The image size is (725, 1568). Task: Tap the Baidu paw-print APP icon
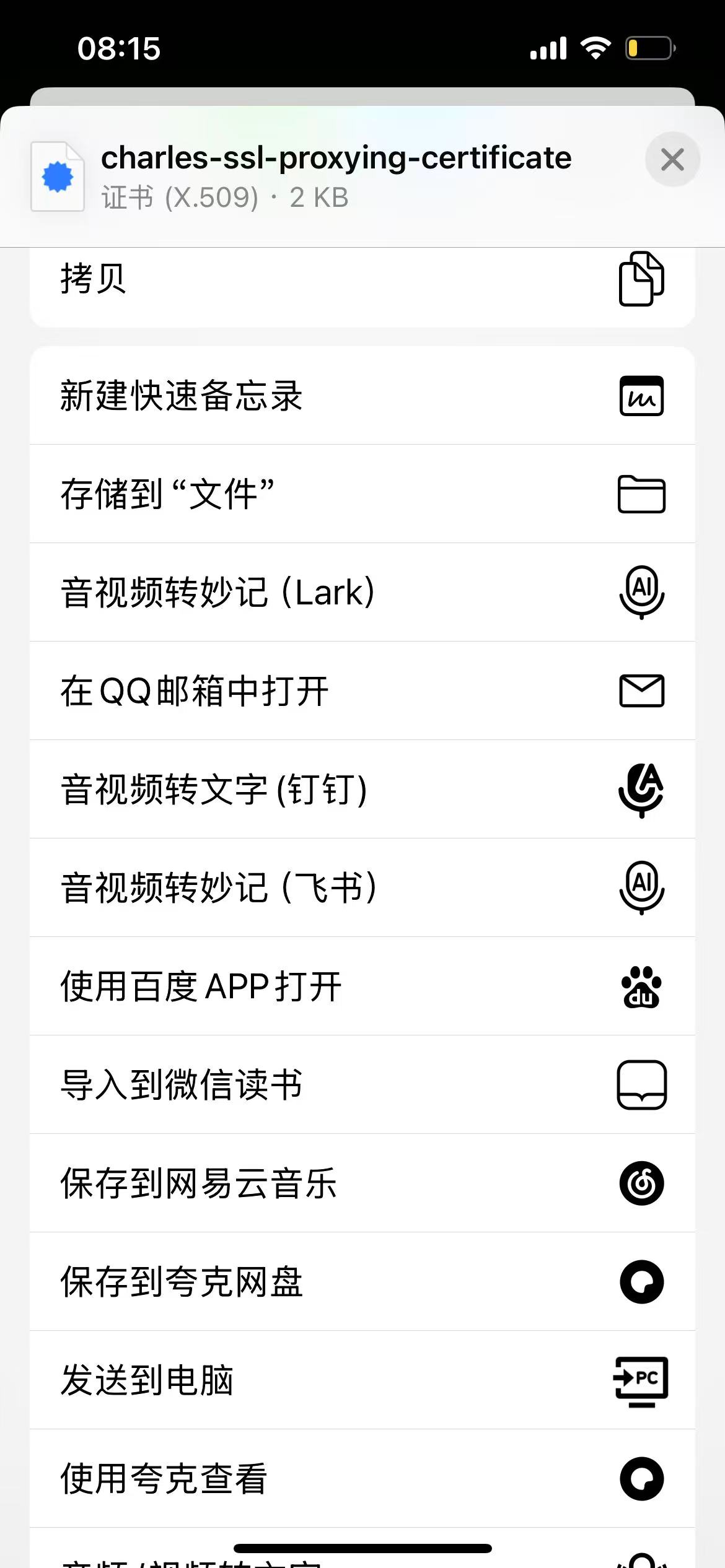point(641,987)
